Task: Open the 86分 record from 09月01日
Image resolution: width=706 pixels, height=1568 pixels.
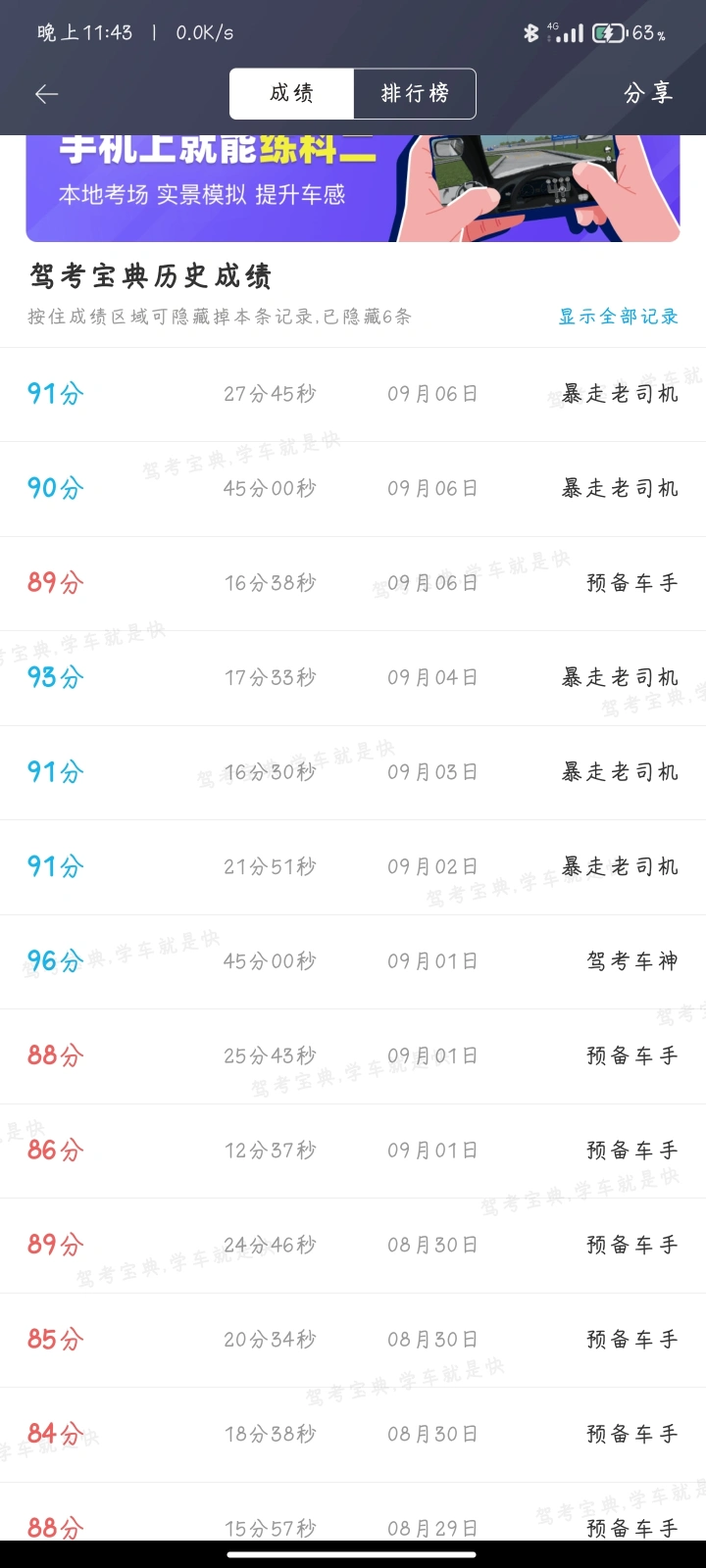Action: click(353, 1151)
